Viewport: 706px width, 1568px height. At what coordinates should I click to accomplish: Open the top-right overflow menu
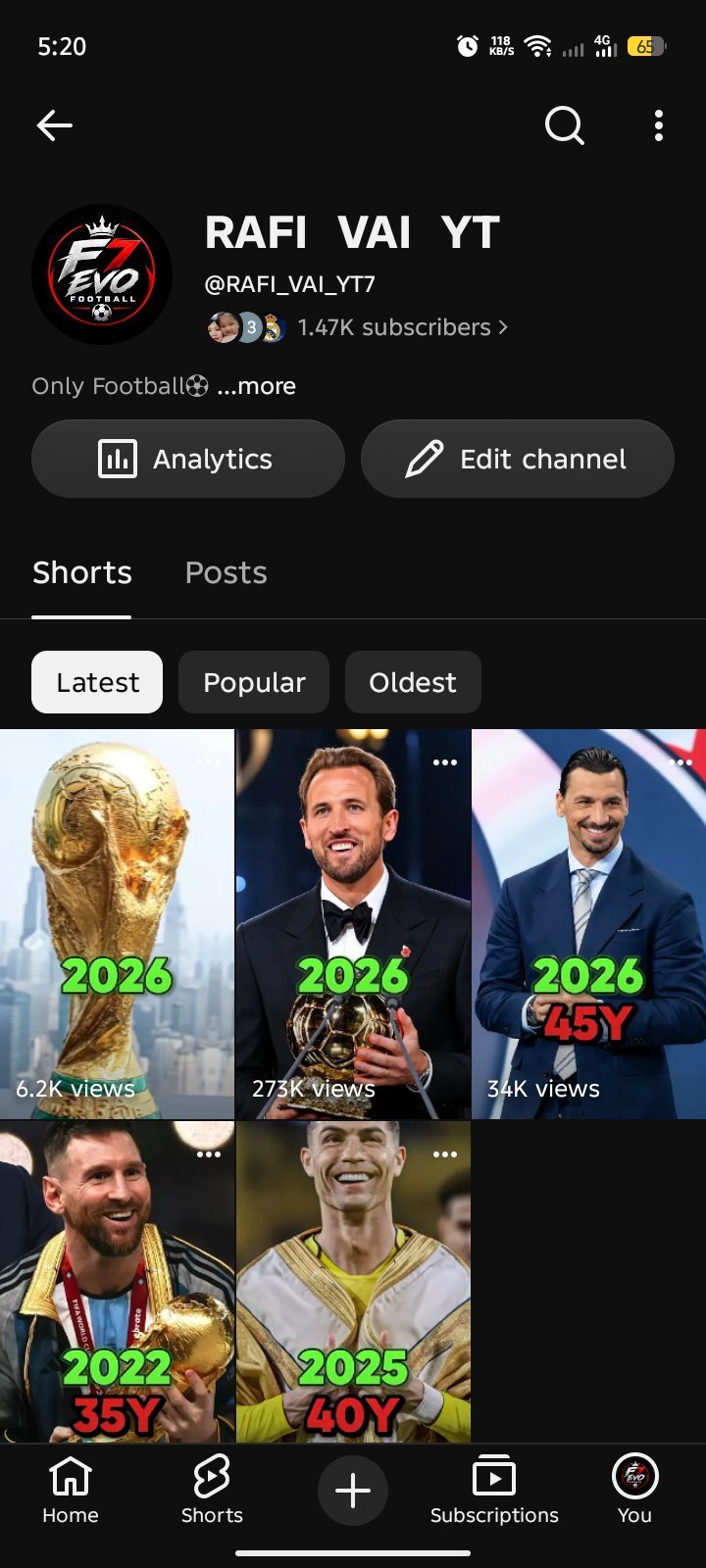[659, 125]
